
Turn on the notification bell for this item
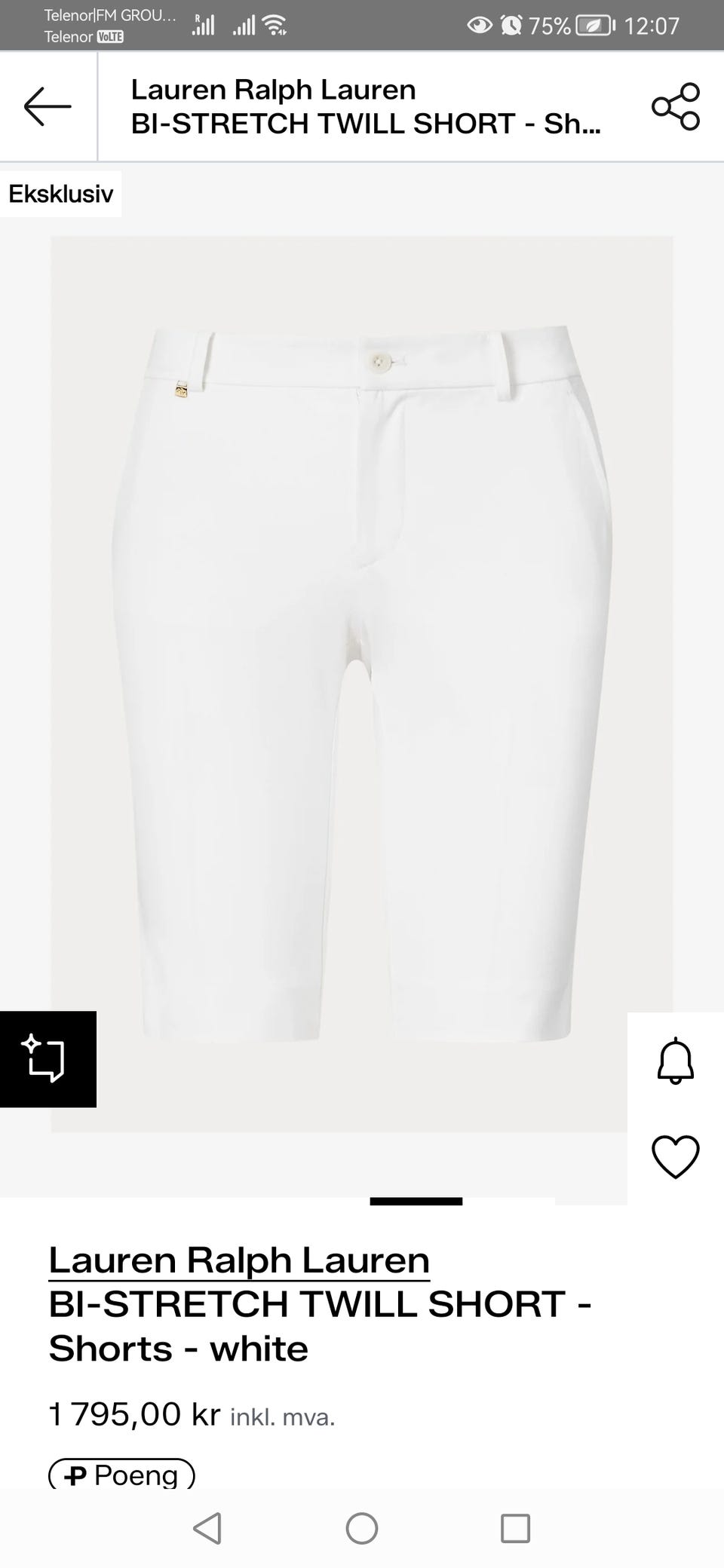click(x=675, y=1061)
